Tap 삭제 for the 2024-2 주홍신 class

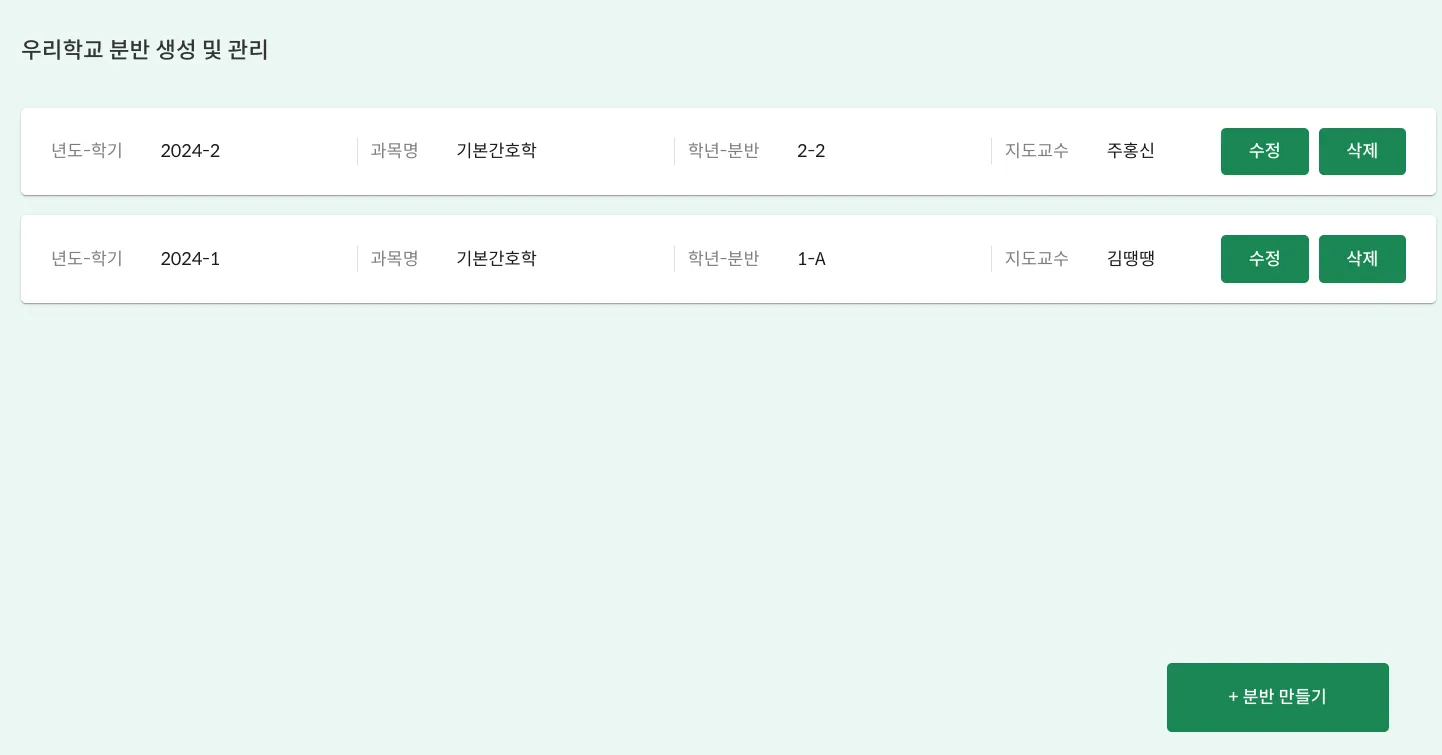coord(1361,151)
